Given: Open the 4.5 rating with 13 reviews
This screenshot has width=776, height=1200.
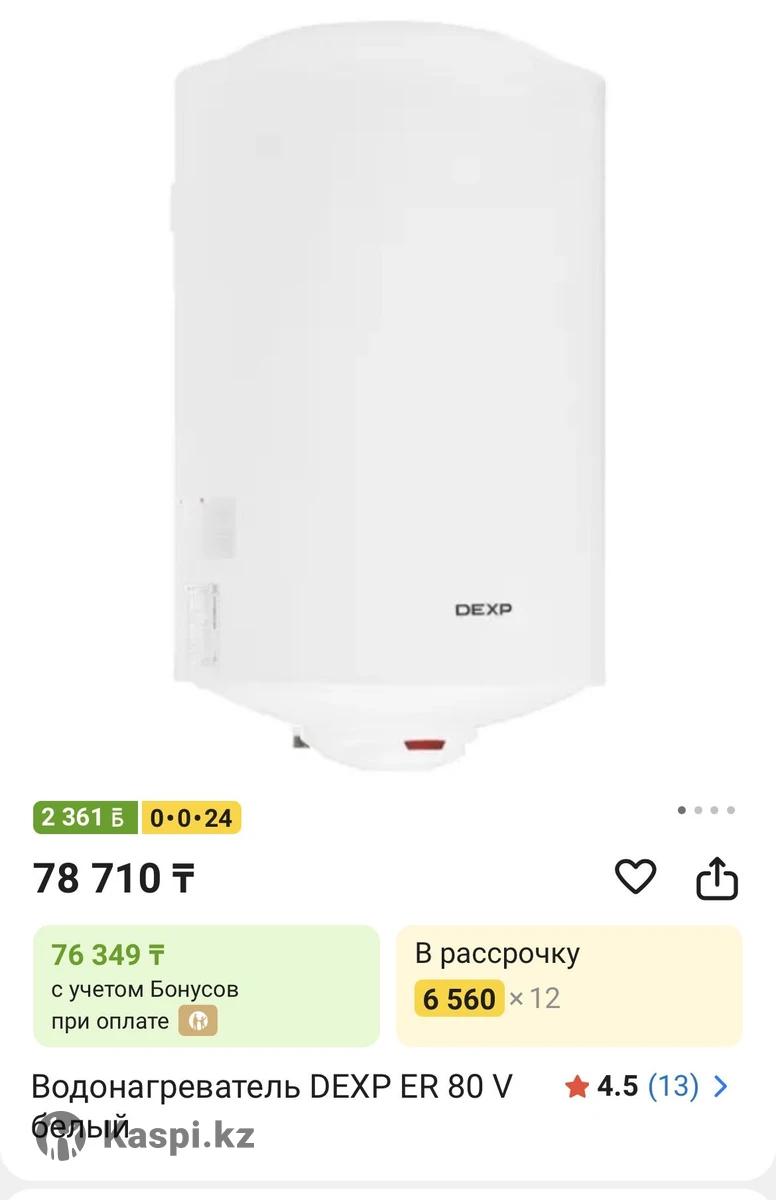Looking at the screenshot, I should 647,1087.
